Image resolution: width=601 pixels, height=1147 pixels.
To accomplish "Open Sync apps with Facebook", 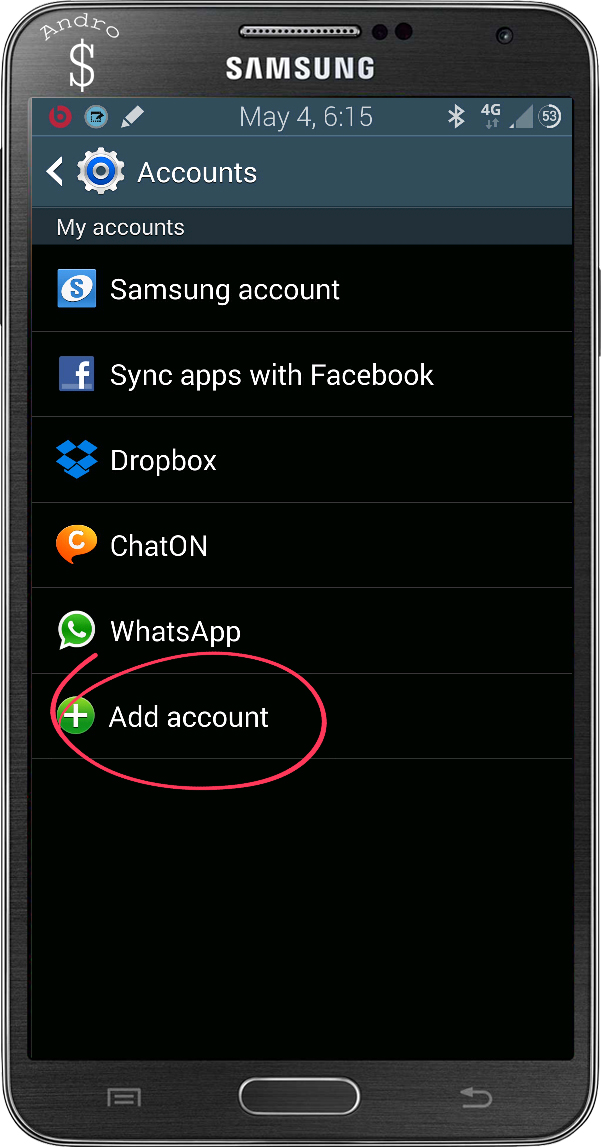I will coord(270,375).
